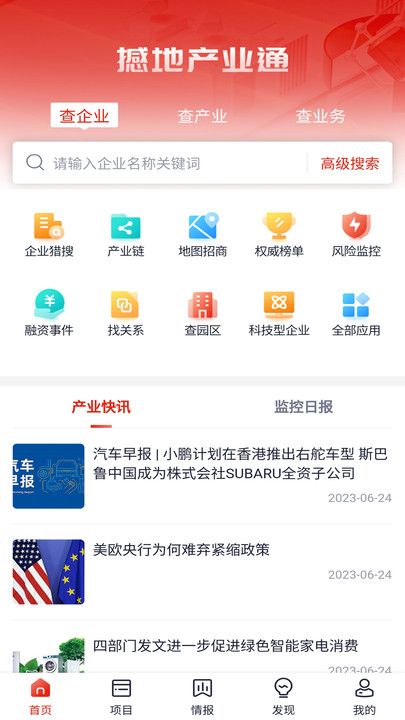Open 高级搜索 advanced search
The height and width of the screenshot is (720, 405).
(350, 163)
